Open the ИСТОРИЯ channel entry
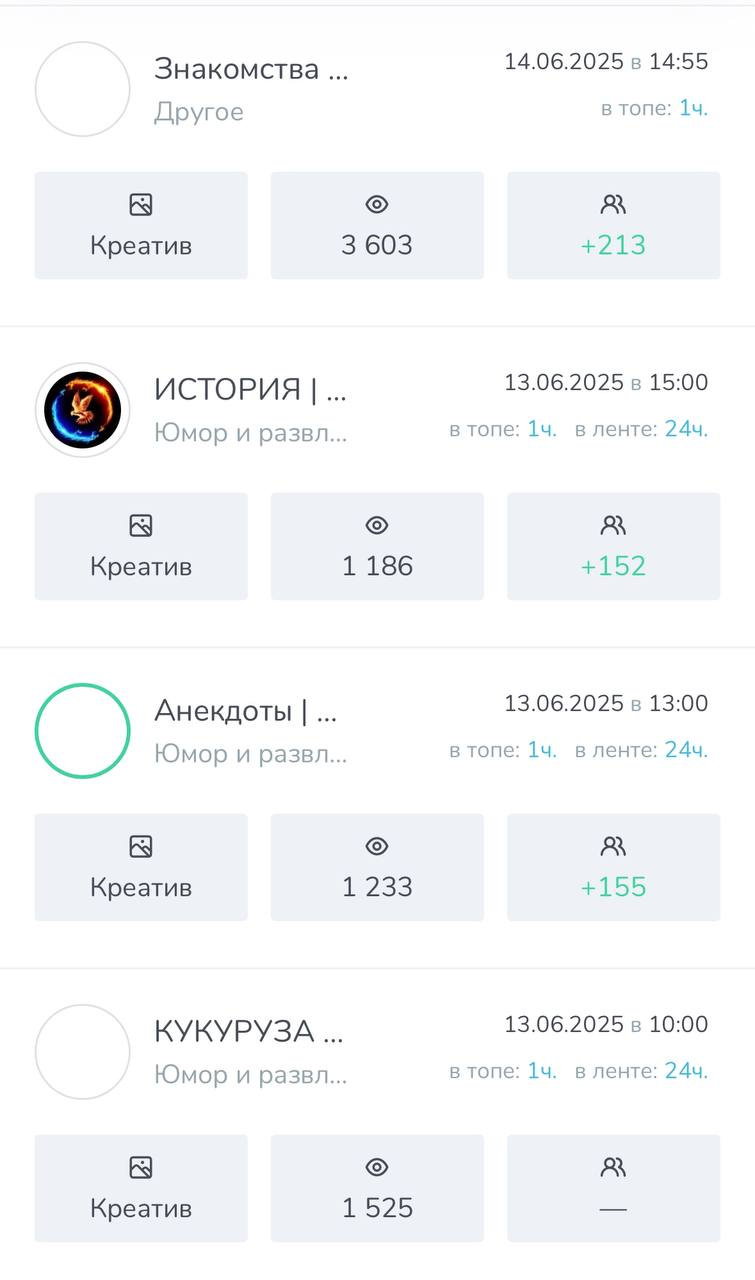Image resolution: width=755 pixels, height=1280 pixels. (x=250, y=390)
